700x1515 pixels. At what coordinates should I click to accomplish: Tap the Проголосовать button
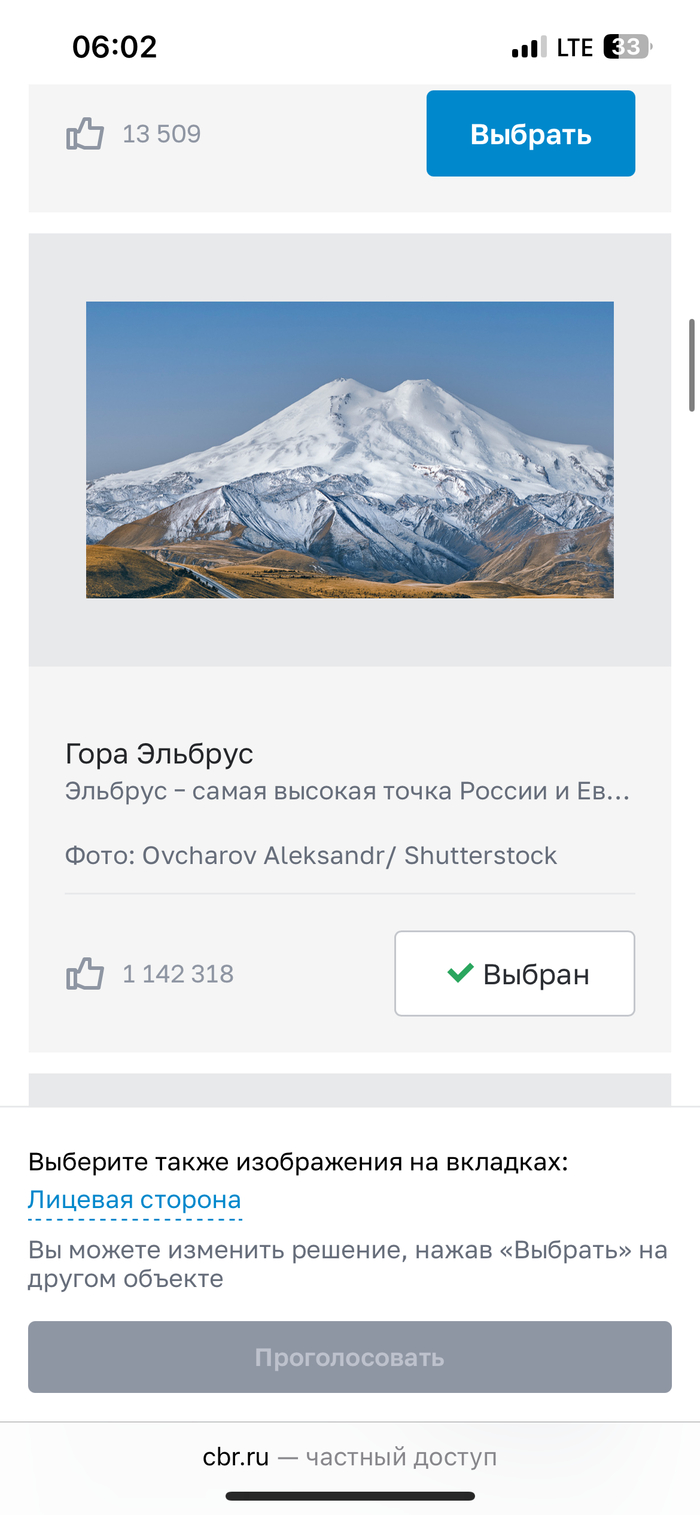[x=349, y=1357]
